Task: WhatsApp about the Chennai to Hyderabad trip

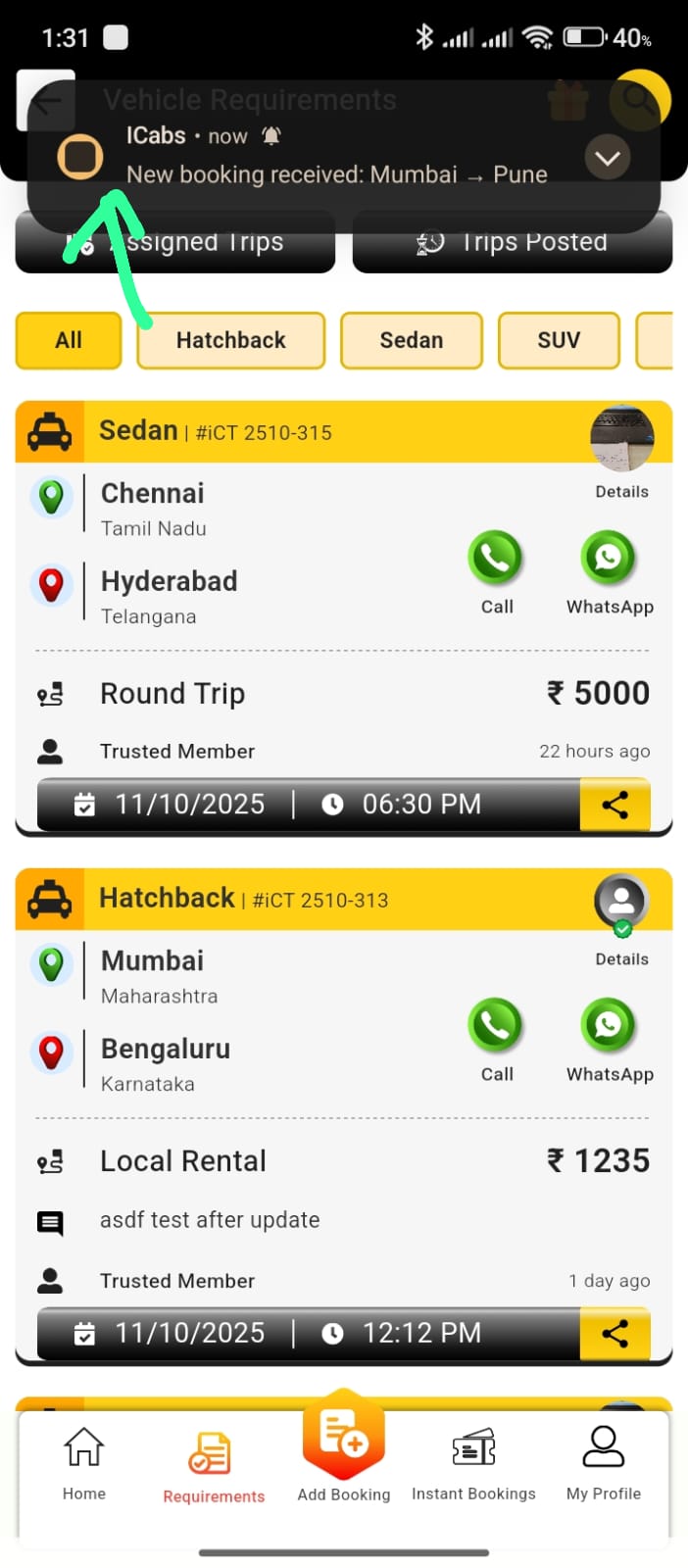Action: pos(609,559)
